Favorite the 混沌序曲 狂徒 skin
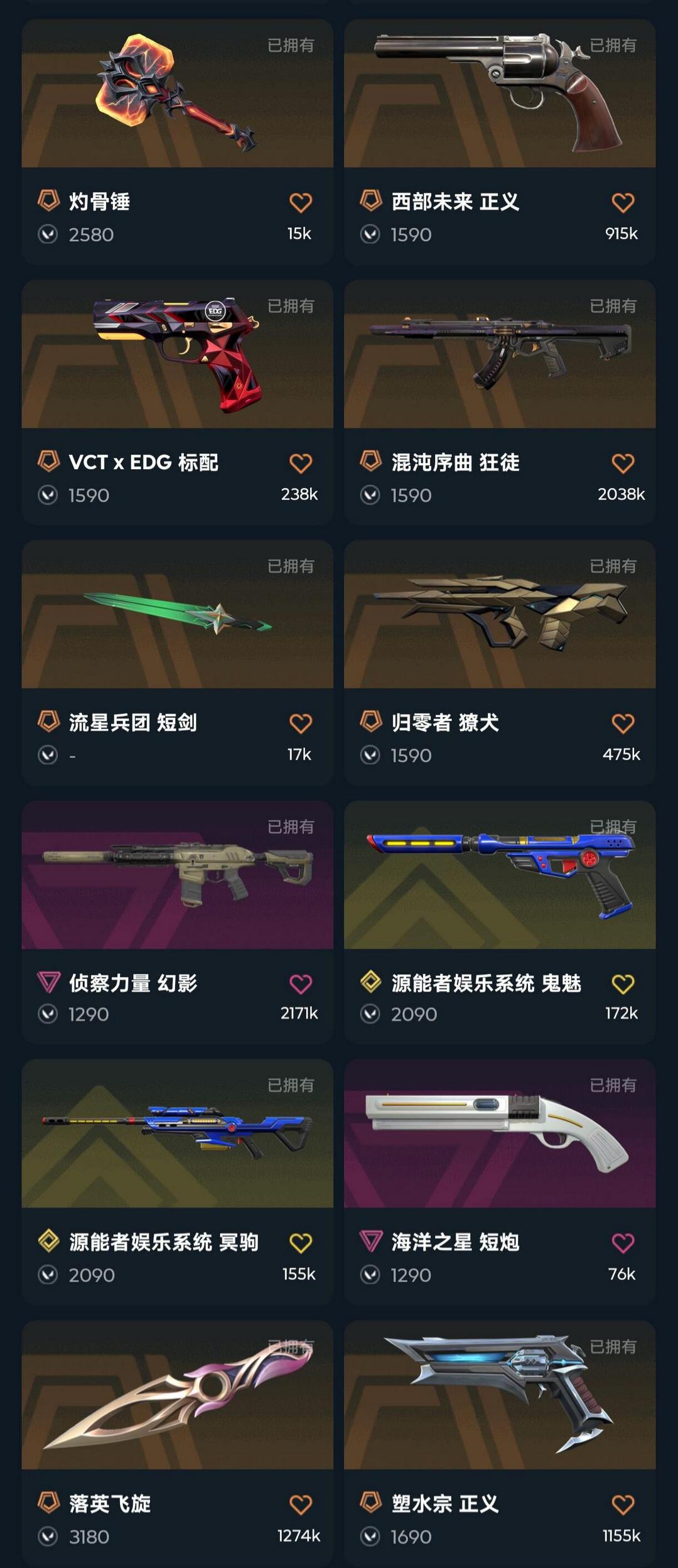 (623, 463)
